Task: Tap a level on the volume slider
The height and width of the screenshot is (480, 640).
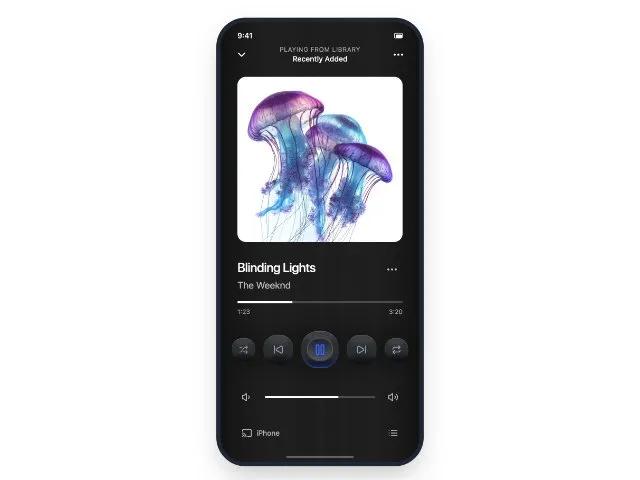Action: tap(320, 397)
